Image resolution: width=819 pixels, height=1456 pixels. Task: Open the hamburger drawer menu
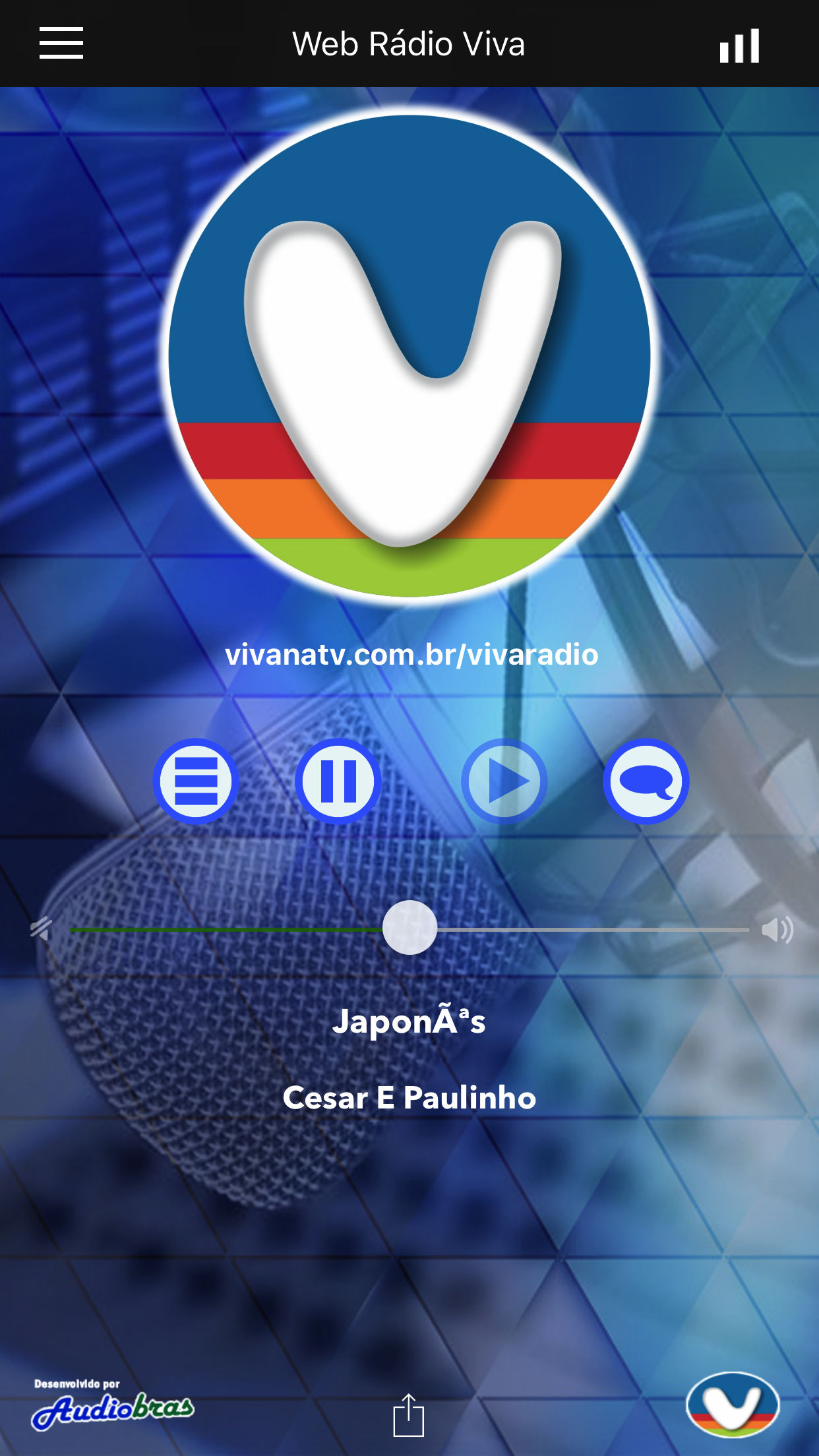pos(61,44)
